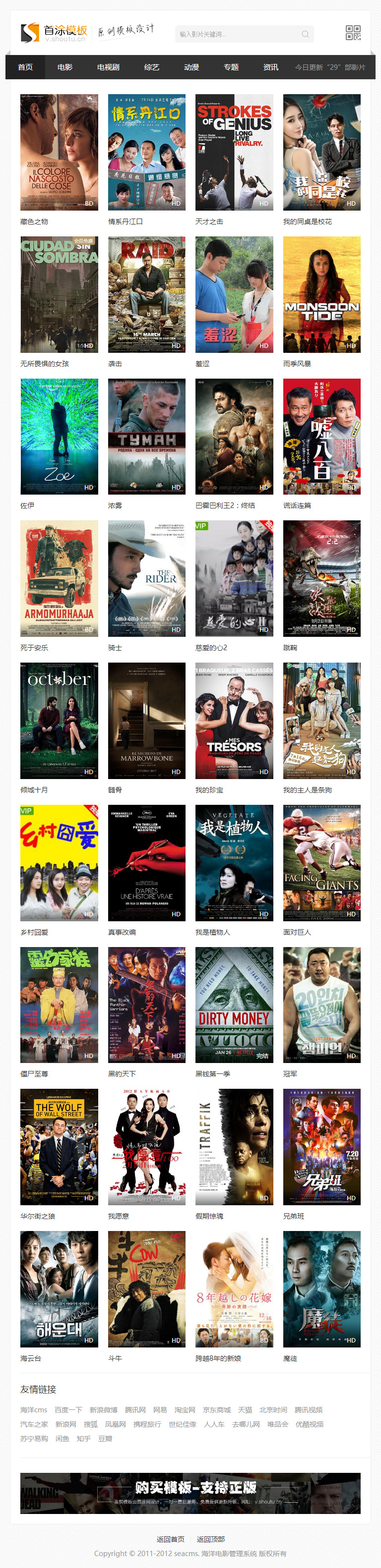View 我是植物人 movie card
Viewport: 381px width, 1568px height.
(234, 862)
